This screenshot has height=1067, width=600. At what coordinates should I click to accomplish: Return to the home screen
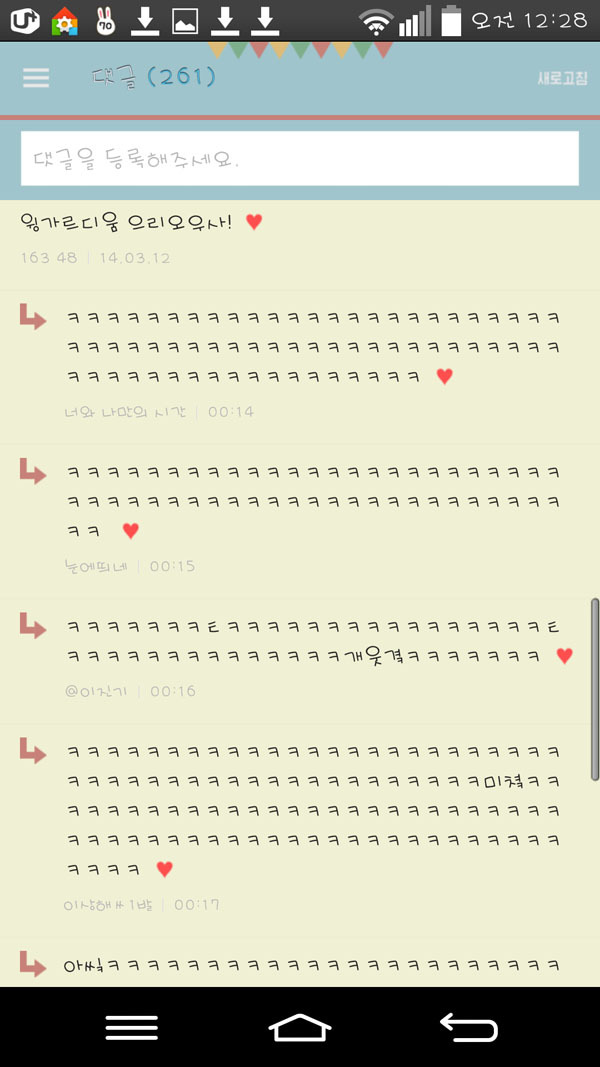300,1027
